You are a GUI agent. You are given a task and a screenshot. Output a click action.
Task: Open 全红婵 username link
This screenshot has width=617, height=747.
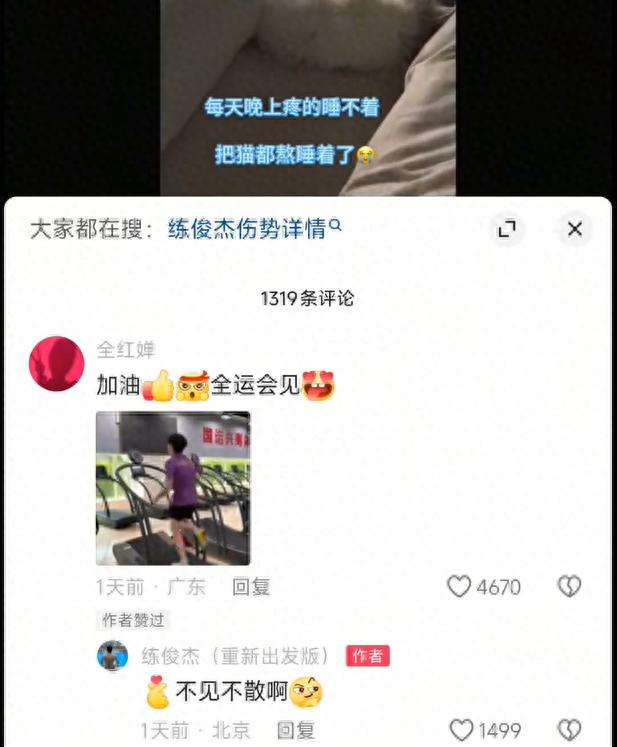(126, 350)
